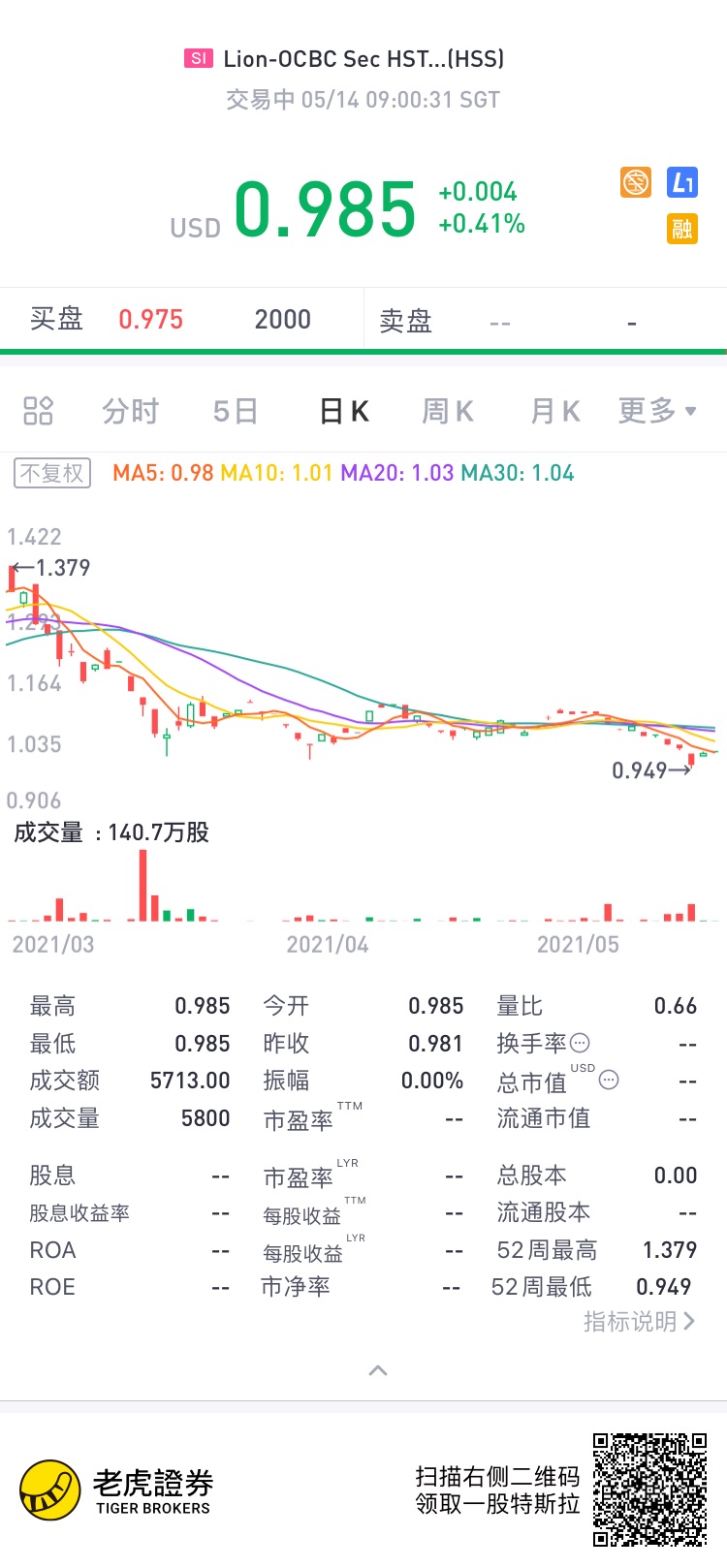Switch to the 分时 chart tab
727x1568 pixels.
[130, 411]
